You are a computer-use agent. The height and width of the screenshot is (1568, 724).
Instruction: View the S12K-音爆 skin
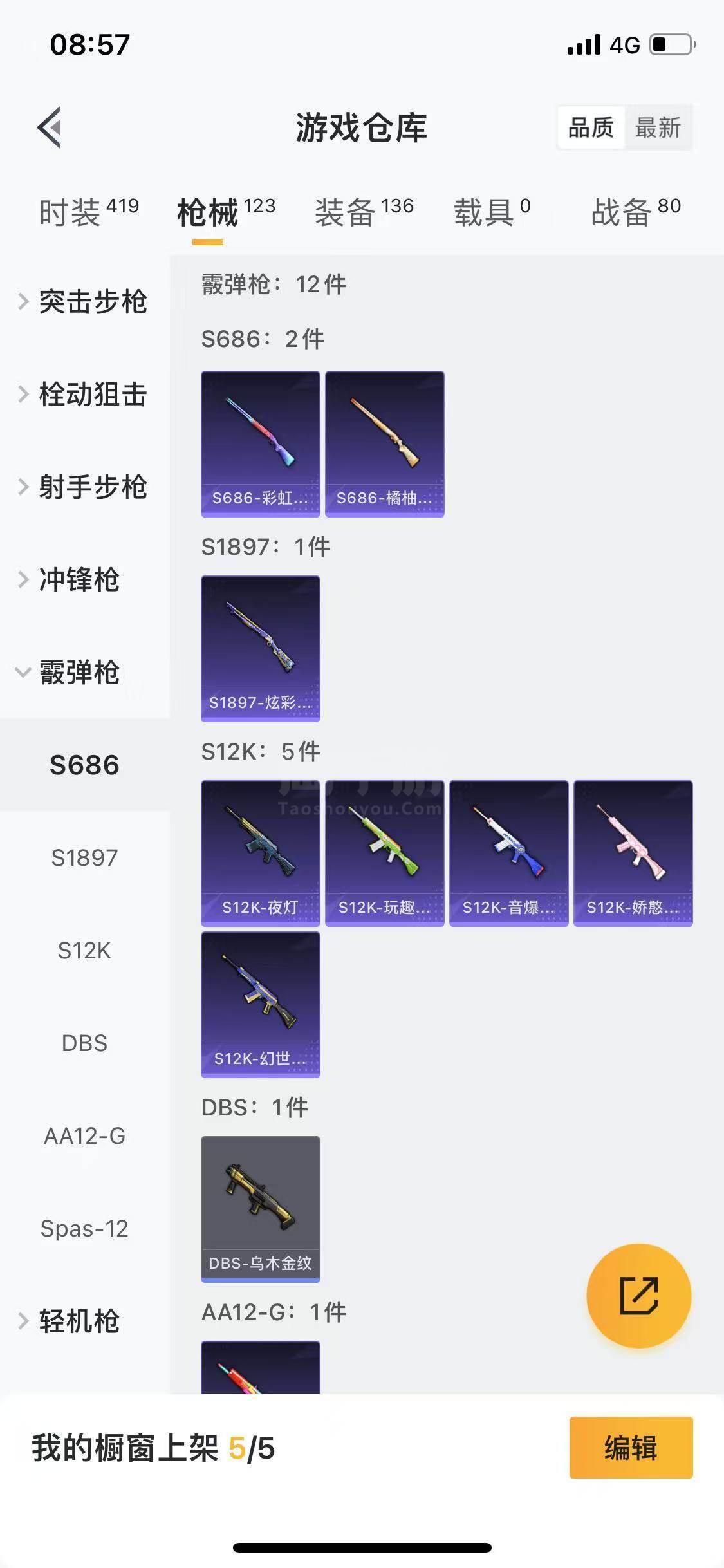pos(508,853)
